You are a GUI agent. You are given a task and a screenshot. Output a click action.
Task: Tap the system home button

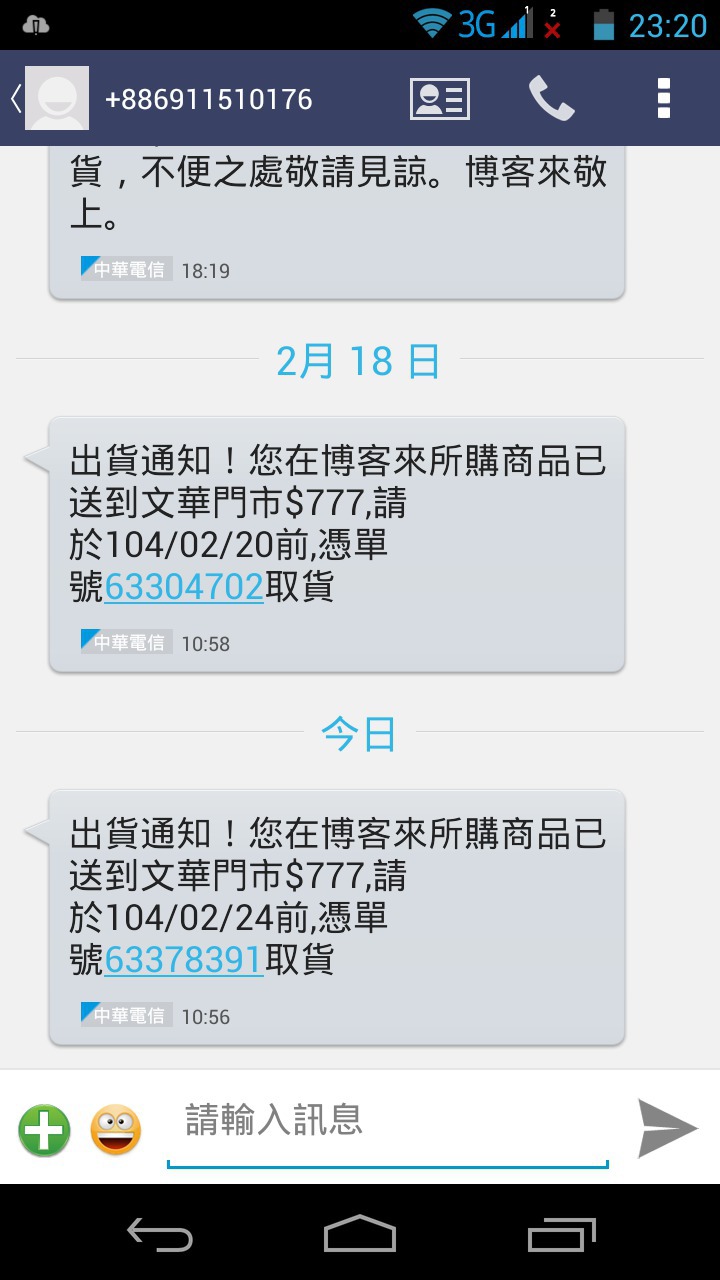[360, 1234]
